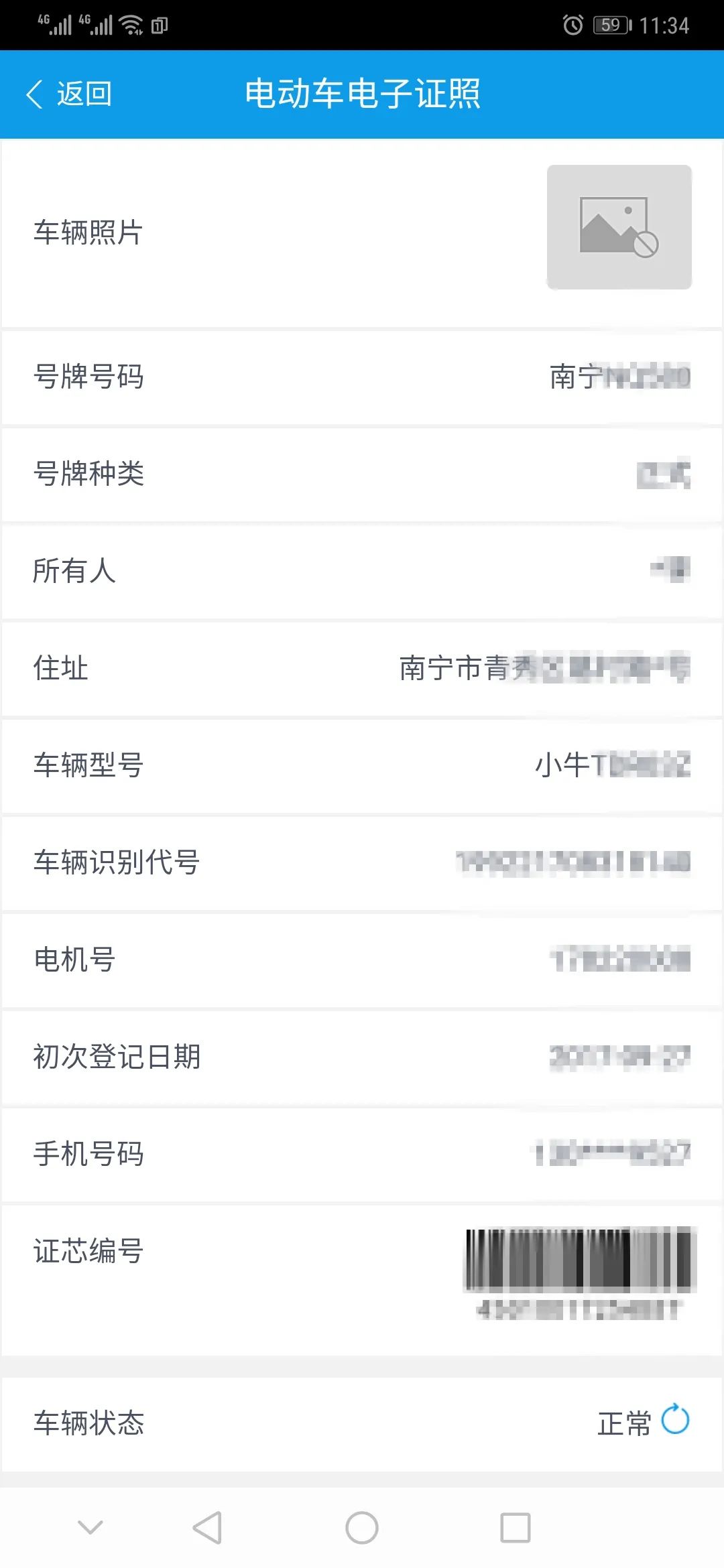Go to the home screen via circle button
Screen dimensions: 724x1568
362,1528
